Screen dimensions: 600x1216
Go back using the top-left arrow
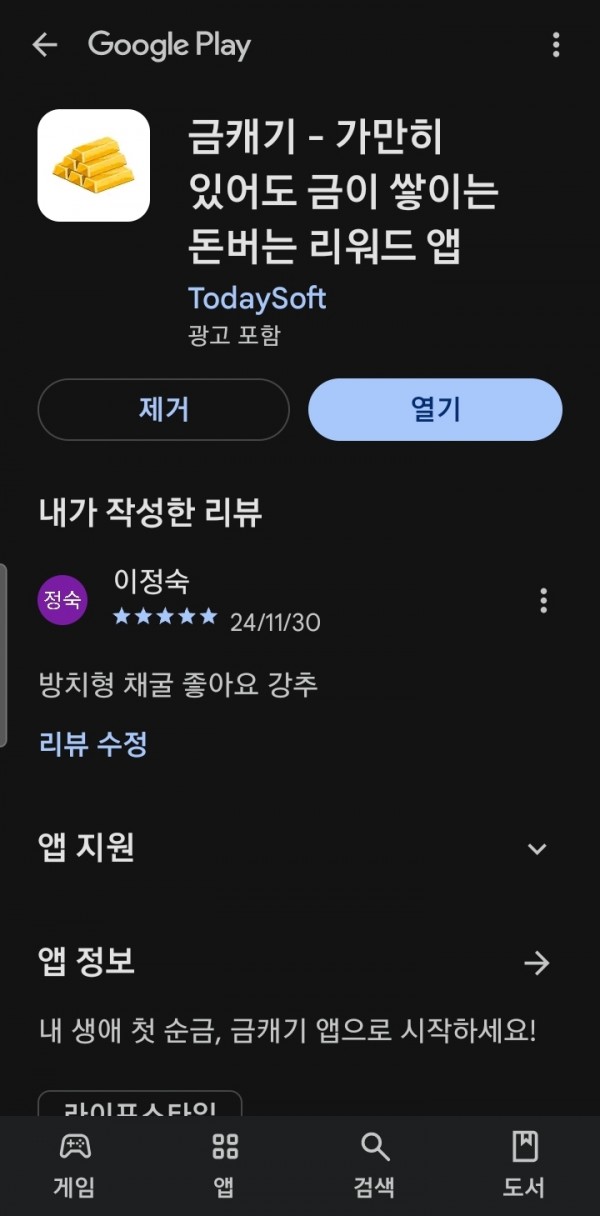tap(44, 45)
